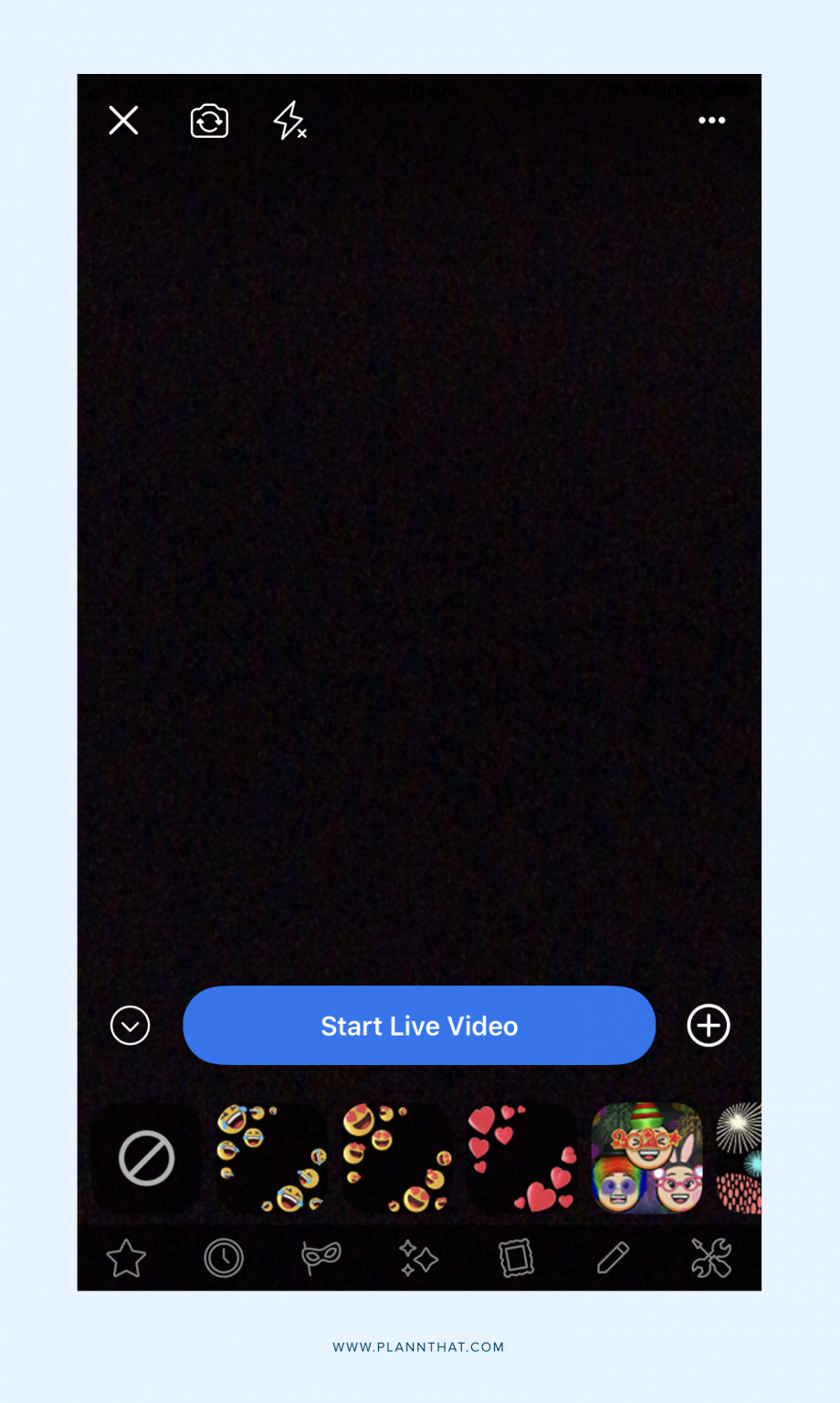This screenshot has width=840, height=1403.
Task: Click the www.plannthat.com link
Action: pos(419,1345)
